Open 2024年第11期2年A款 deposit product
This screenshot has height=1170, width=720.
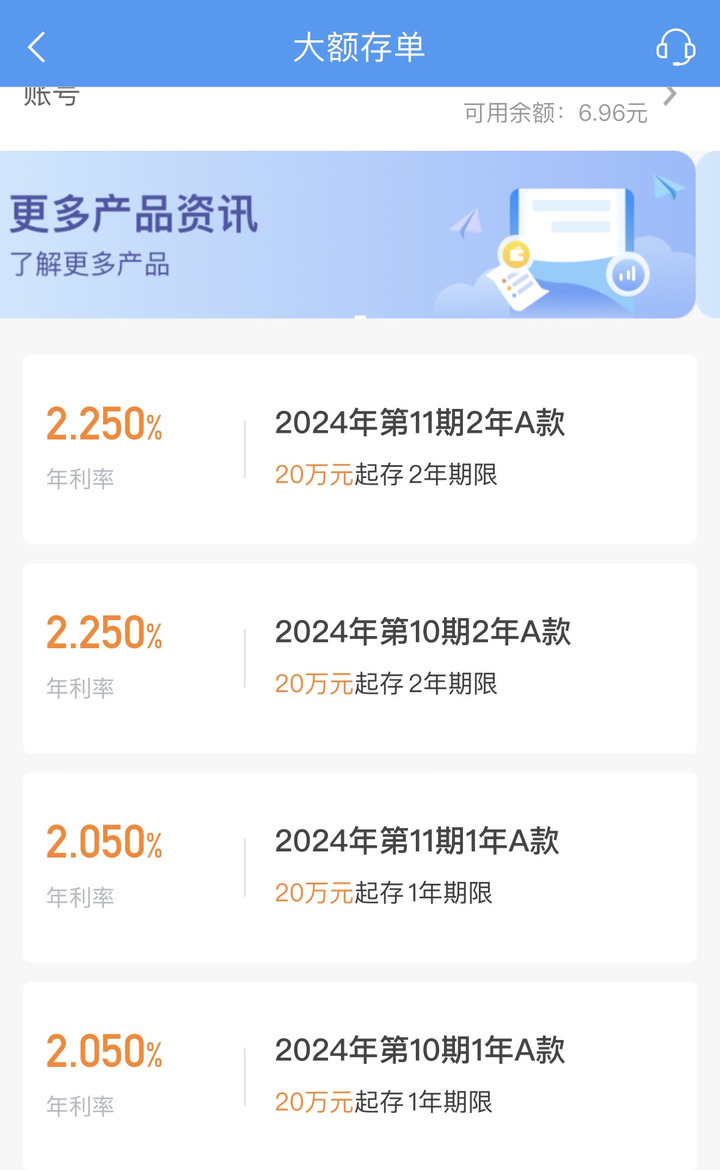pyautogui.click(x=360, y=449)
